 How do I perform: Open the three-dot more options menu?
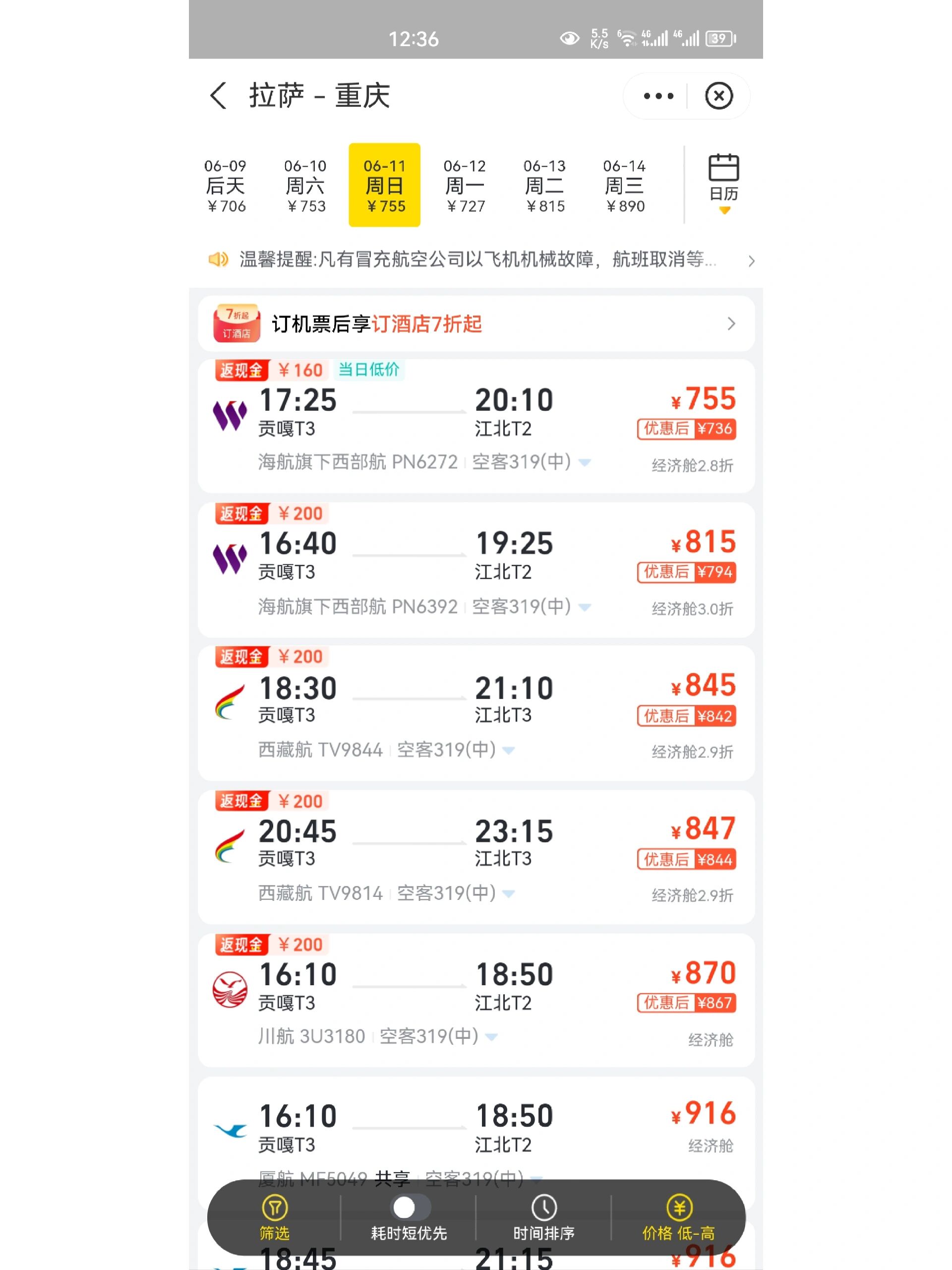pyautogui.click(x=657, y=96)
